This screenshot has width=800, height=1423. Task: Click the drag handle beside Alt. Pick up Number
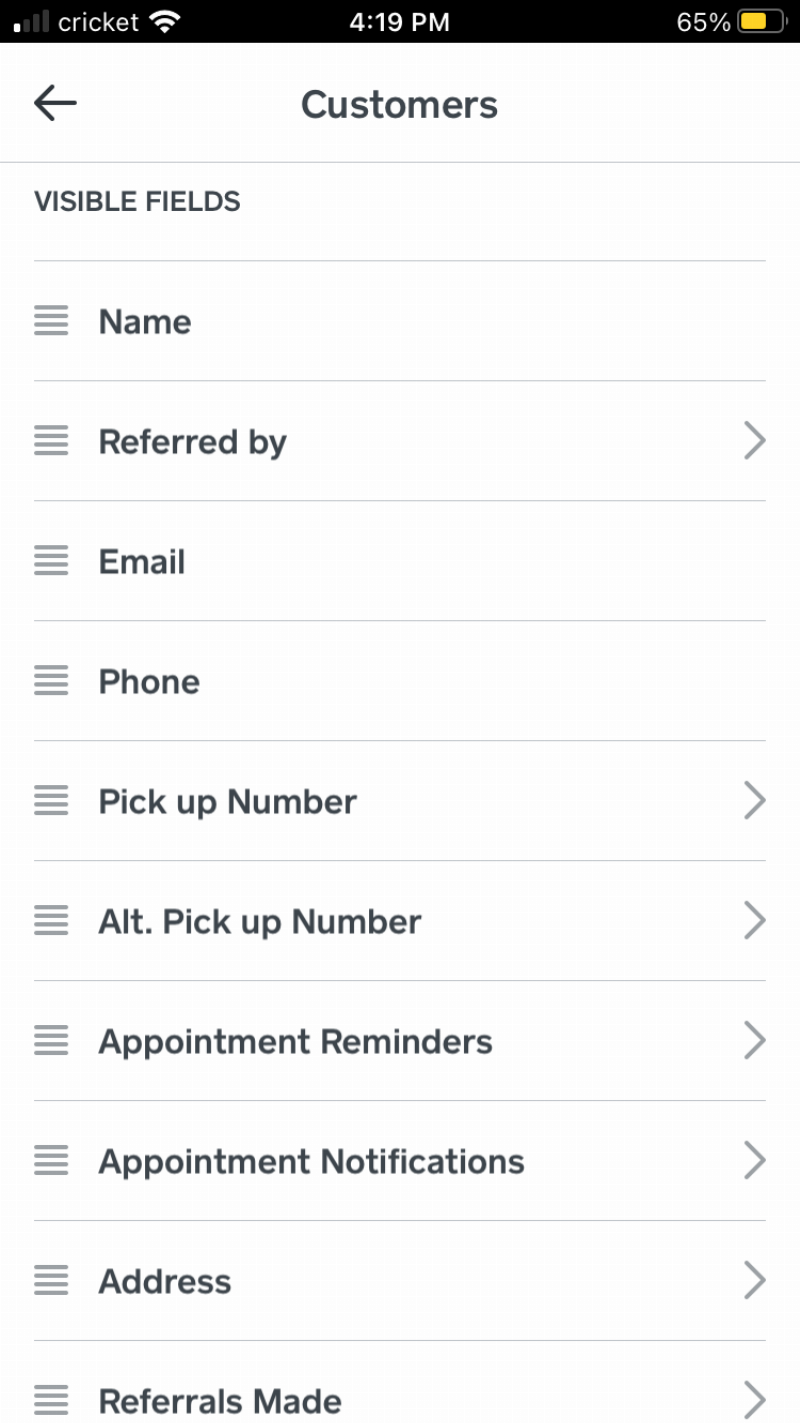click(x=51, y=921)
